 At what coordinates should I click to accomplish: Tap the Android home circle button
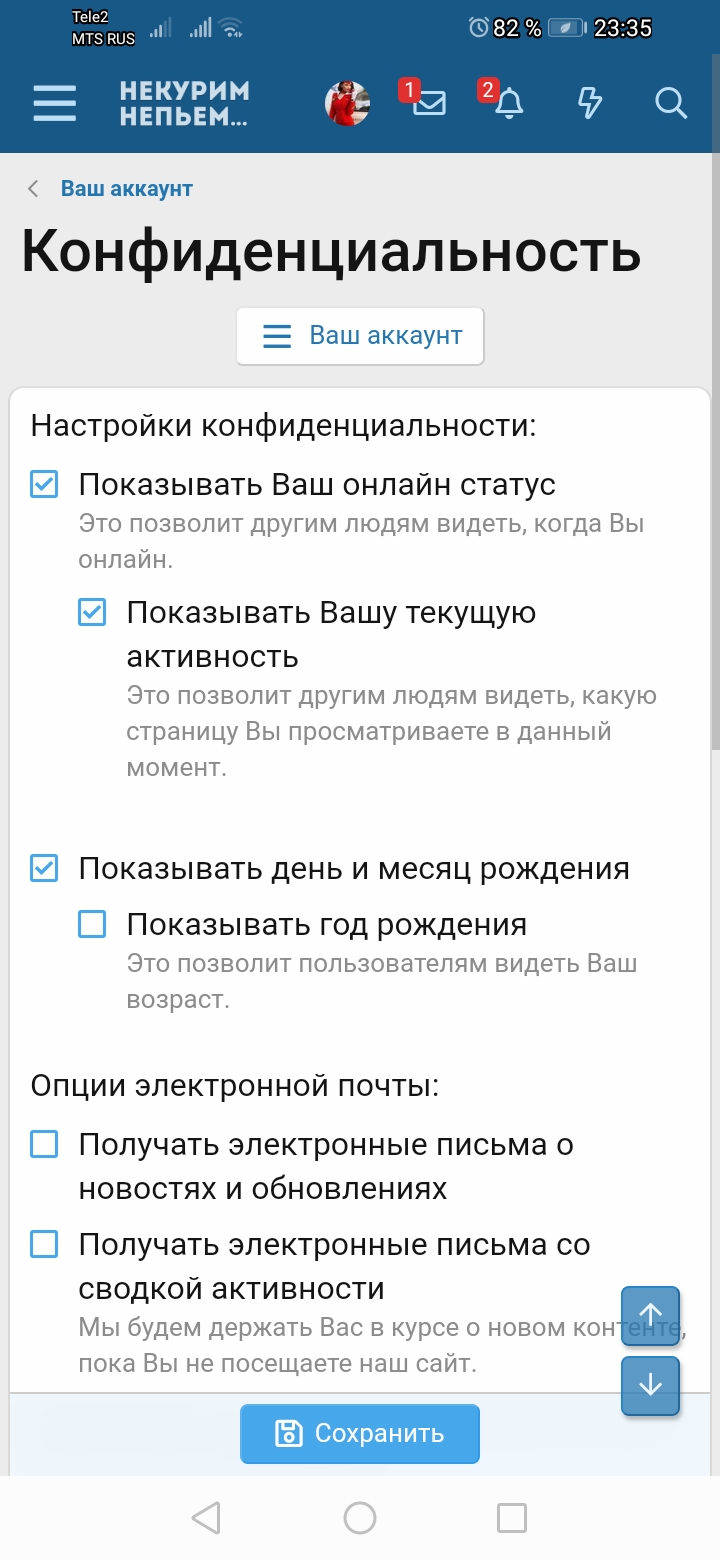(359, 1517)
